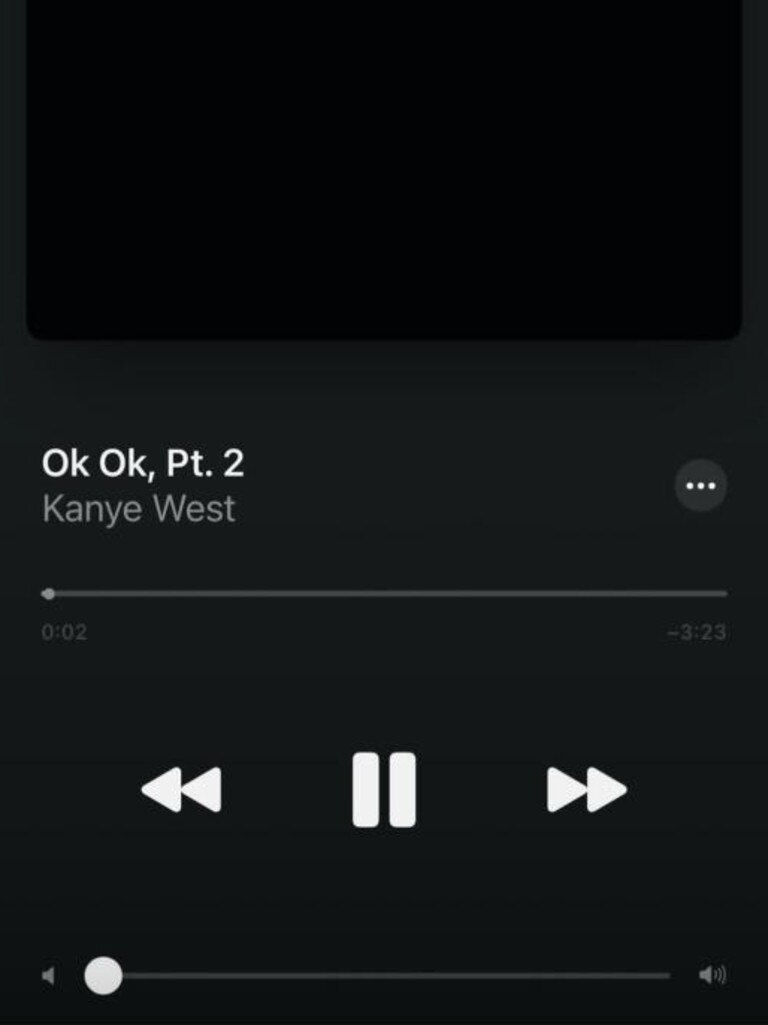Go back to the previous track
768x1025 pixels.
click(x=181, y=790)
